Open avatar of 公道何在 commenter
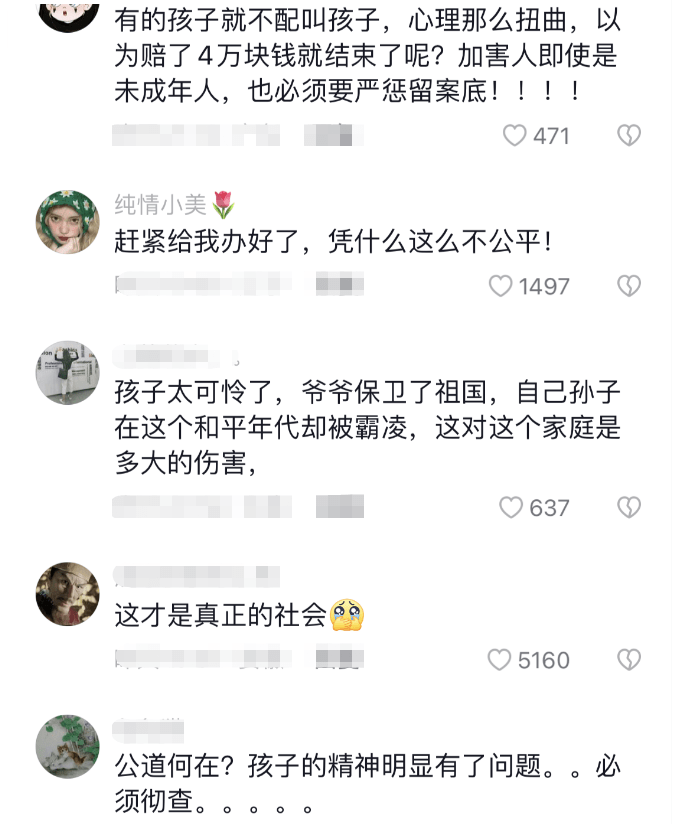Image resolution: width=676 pixels, height=824 pixels. coord(67,746)
